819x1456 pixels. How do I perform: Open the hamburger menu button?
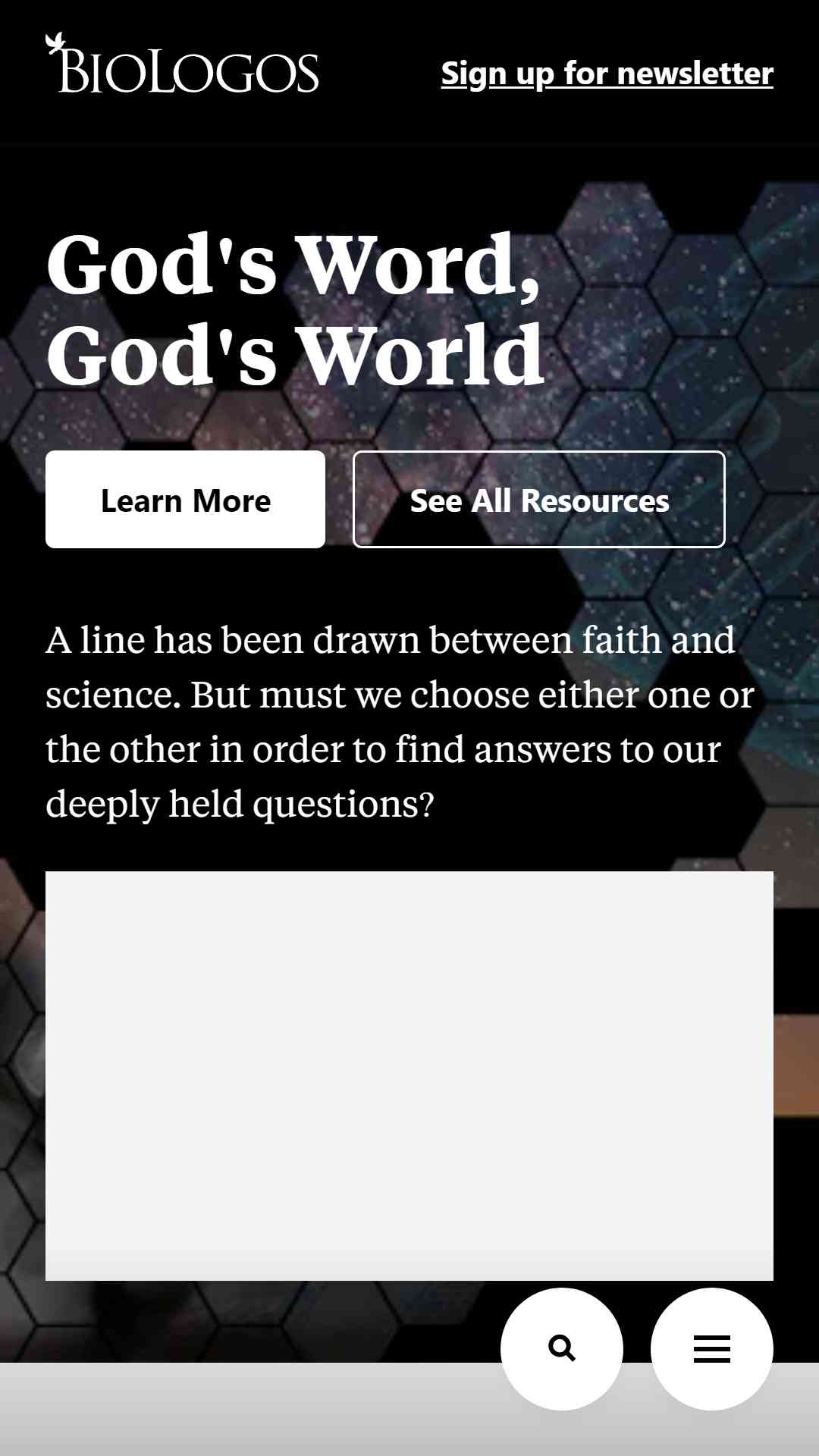[712, 1349]
